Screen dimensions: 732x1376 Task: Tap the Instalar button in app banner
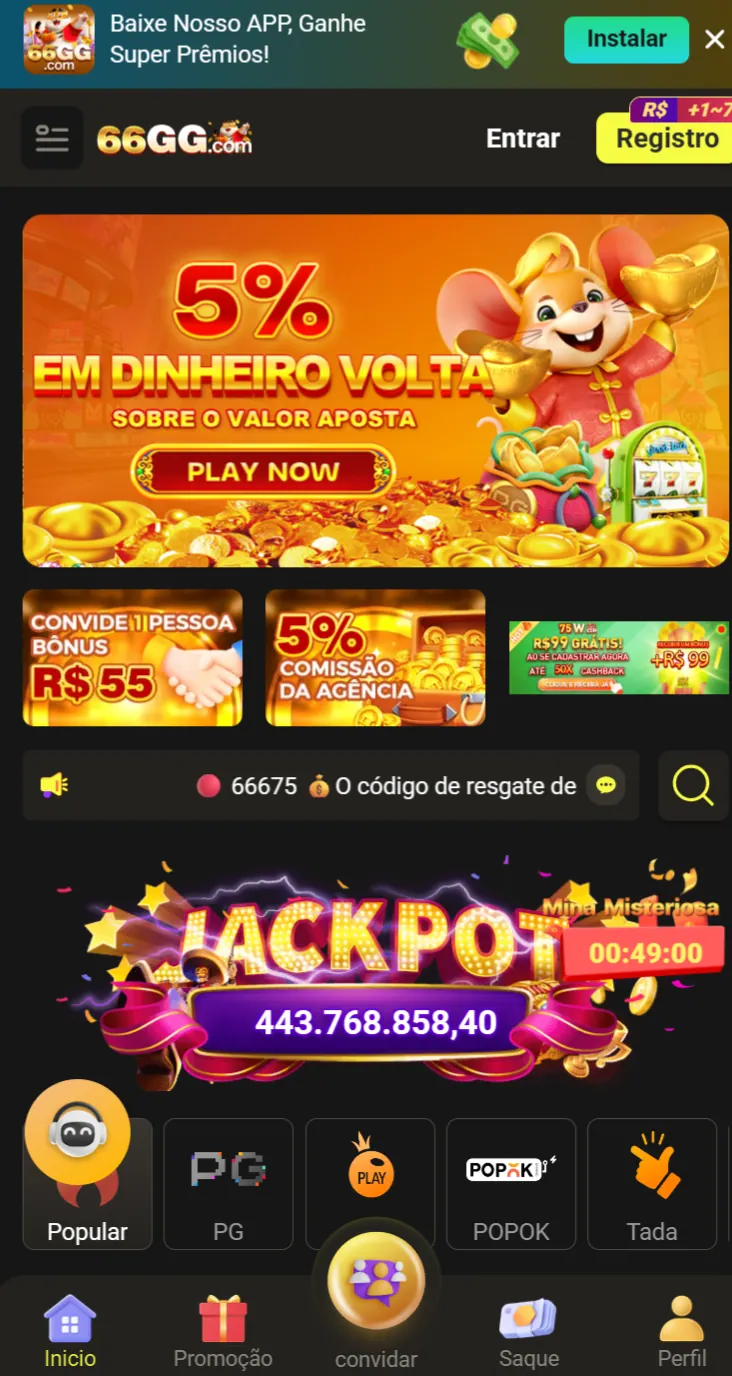click(x=626, y=40)
